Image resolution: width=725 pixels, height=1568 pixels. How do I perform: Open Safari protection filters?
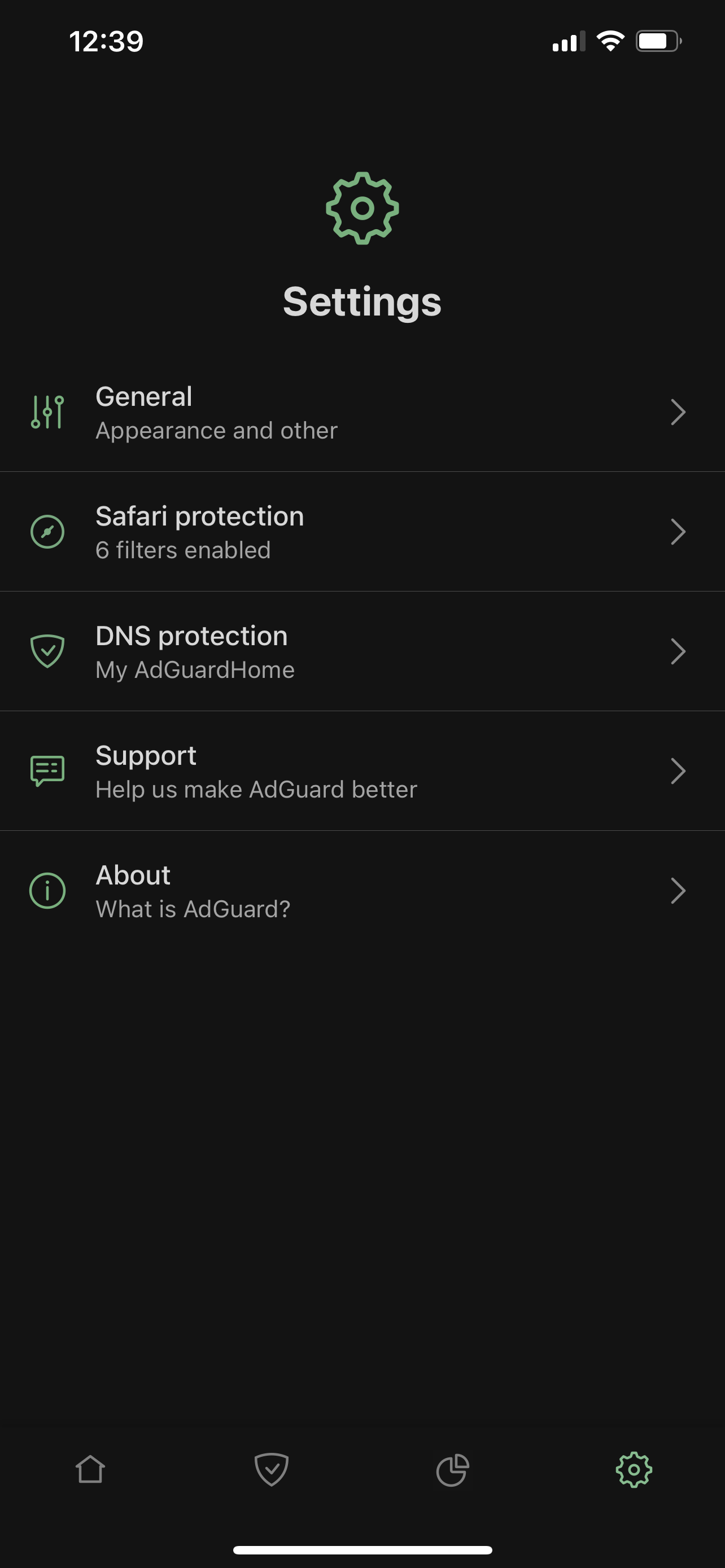362,531
